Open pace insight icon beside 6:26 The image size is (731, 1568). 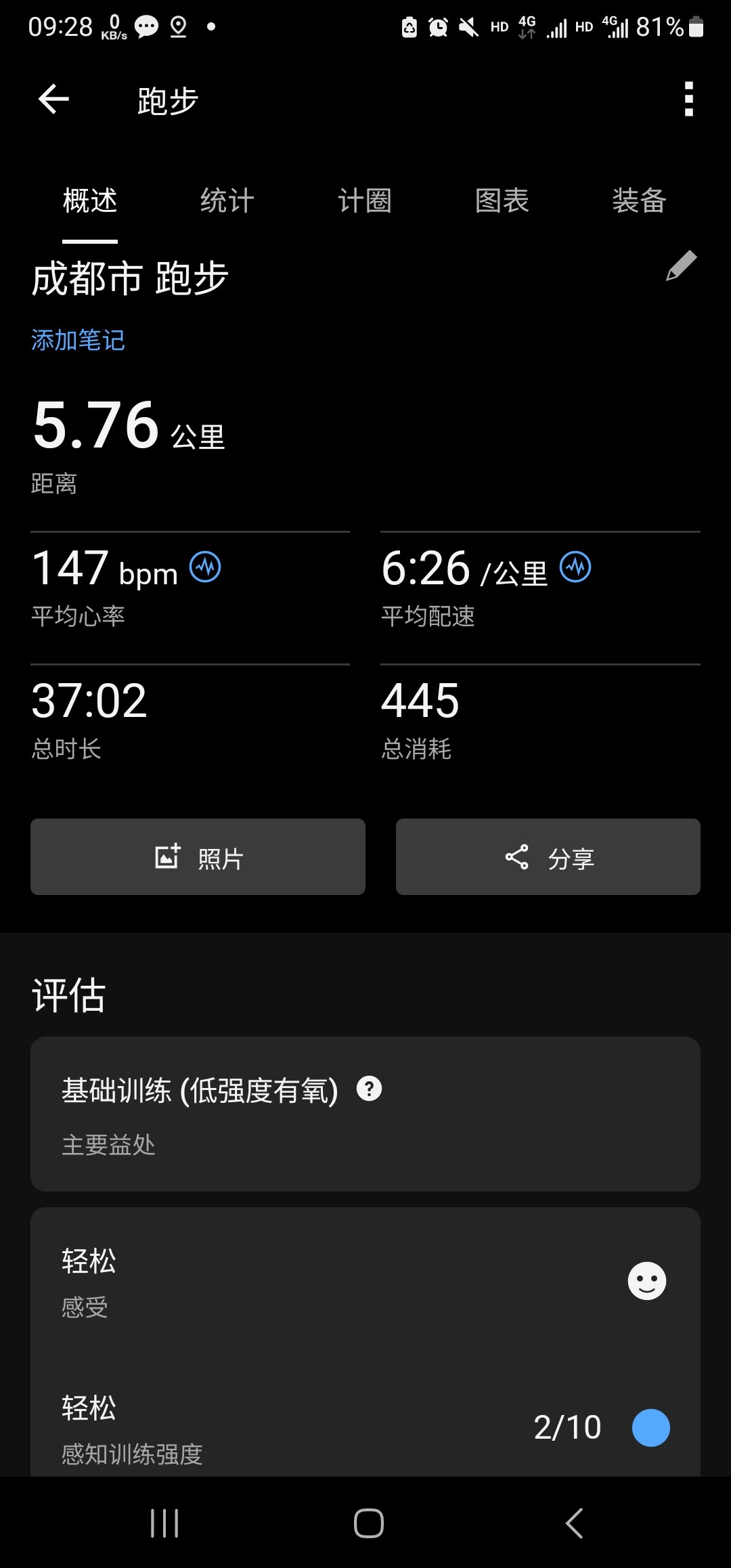click(x=575, y=567)
